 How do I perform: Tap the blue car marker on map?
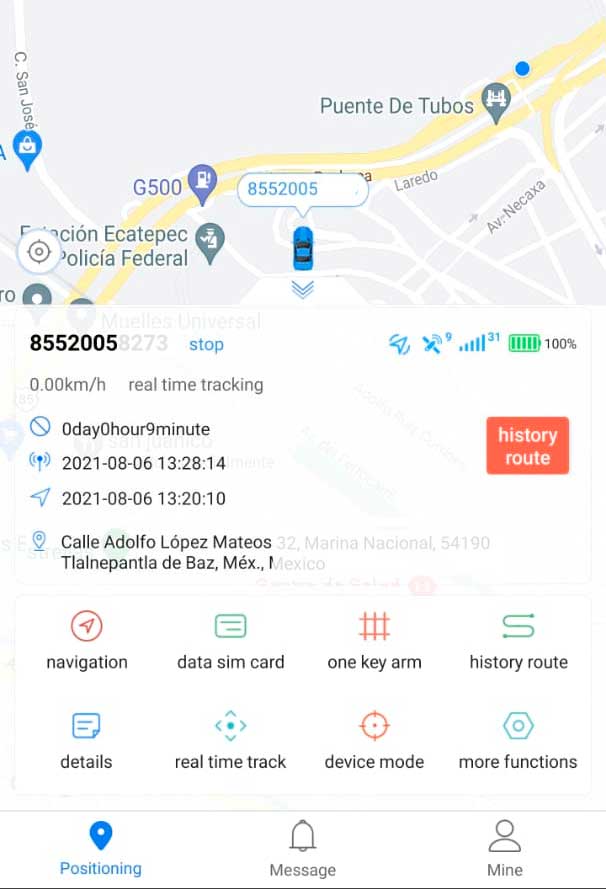click(302, 248)
